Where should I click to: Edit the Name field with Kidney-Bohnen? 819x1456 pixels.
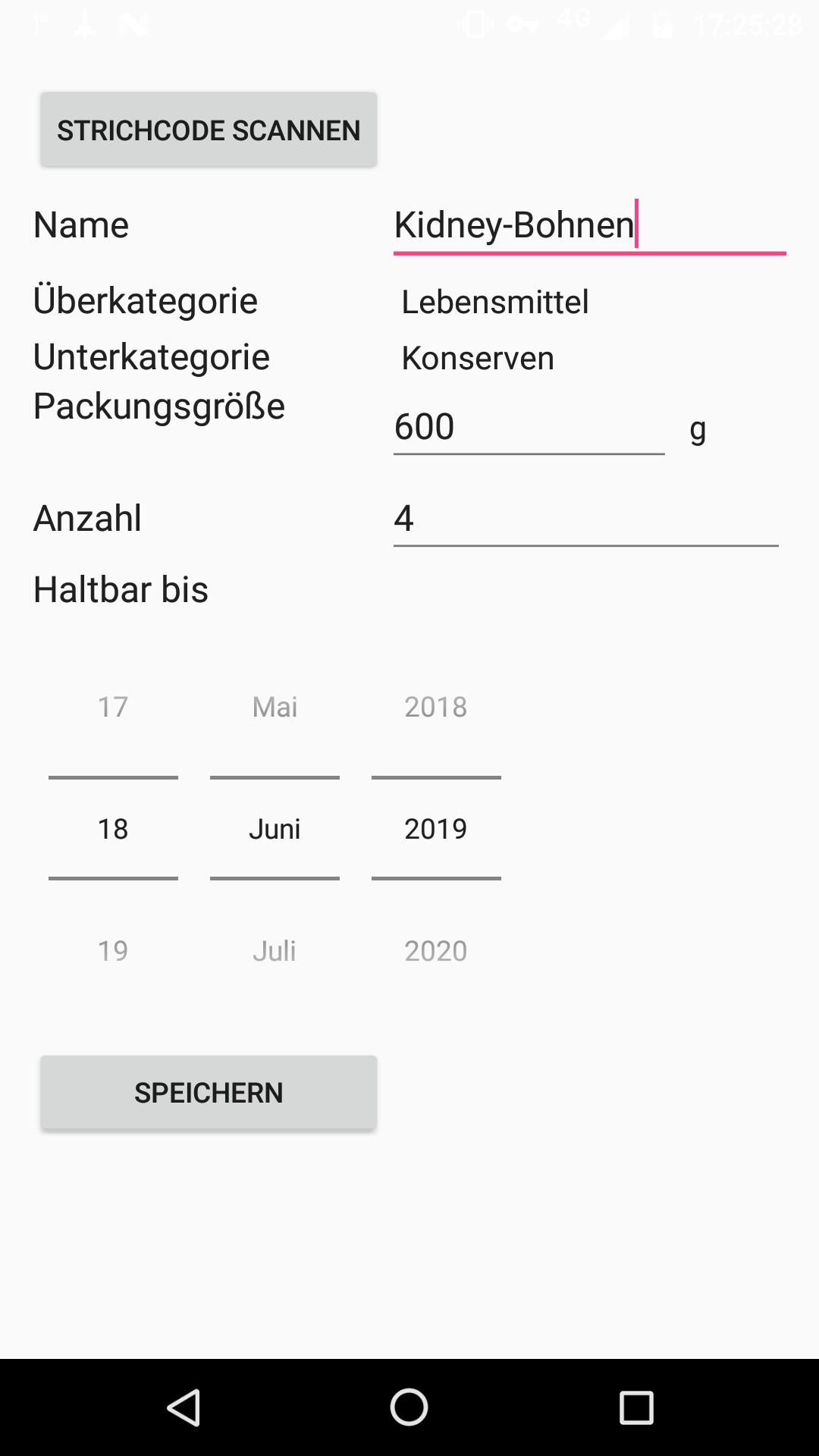pyautogui.click(x=588, y=225)
